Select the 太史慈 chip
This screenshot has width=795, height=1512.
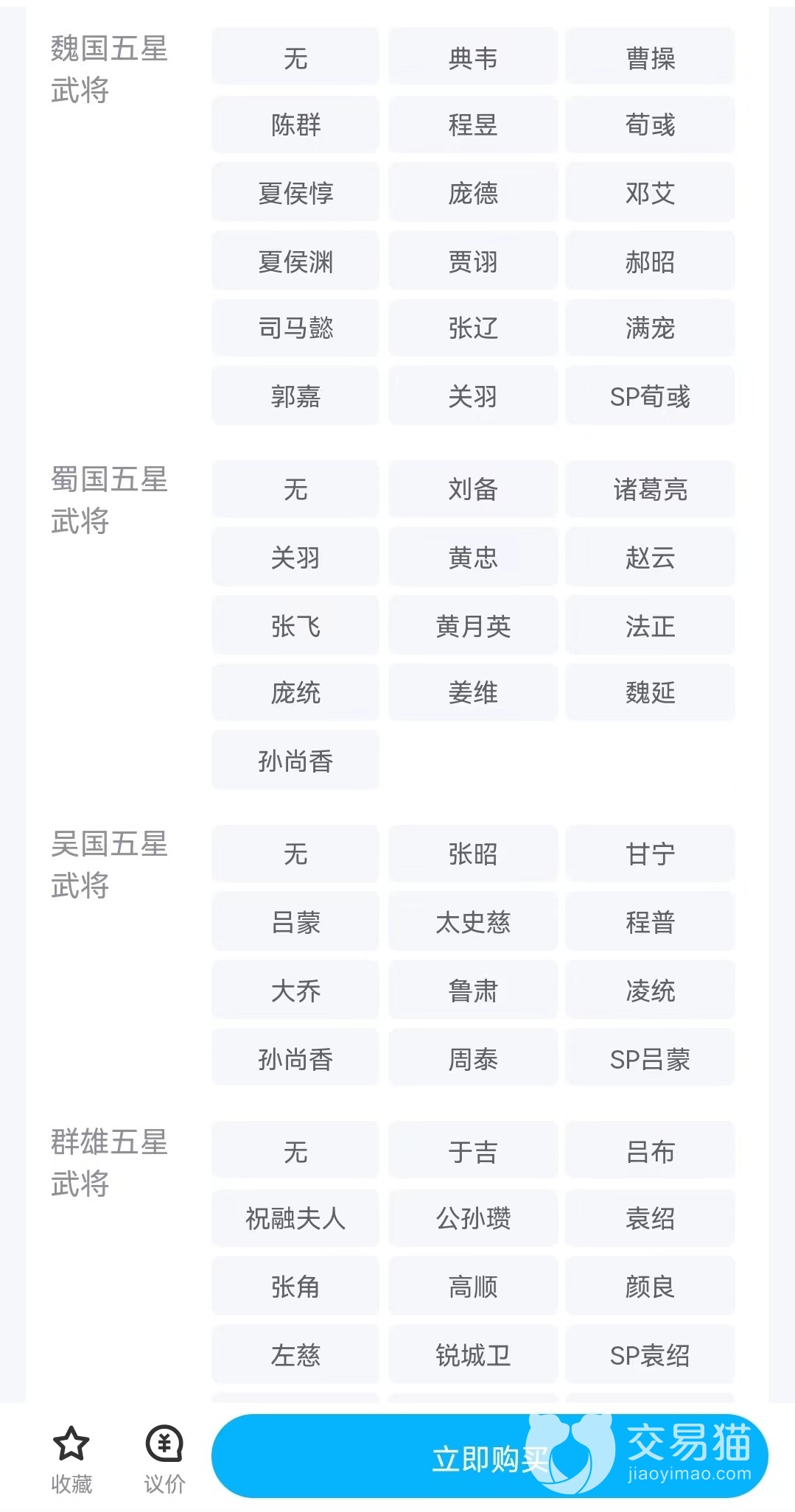point(473,921)
